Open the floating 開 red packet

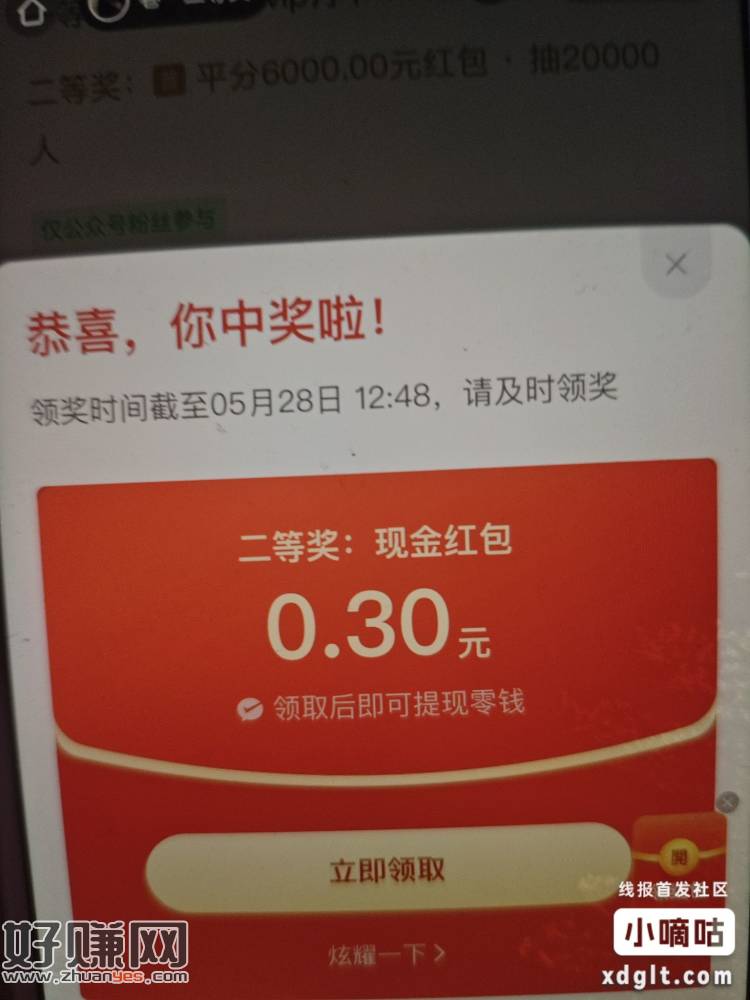pos(681,856)
